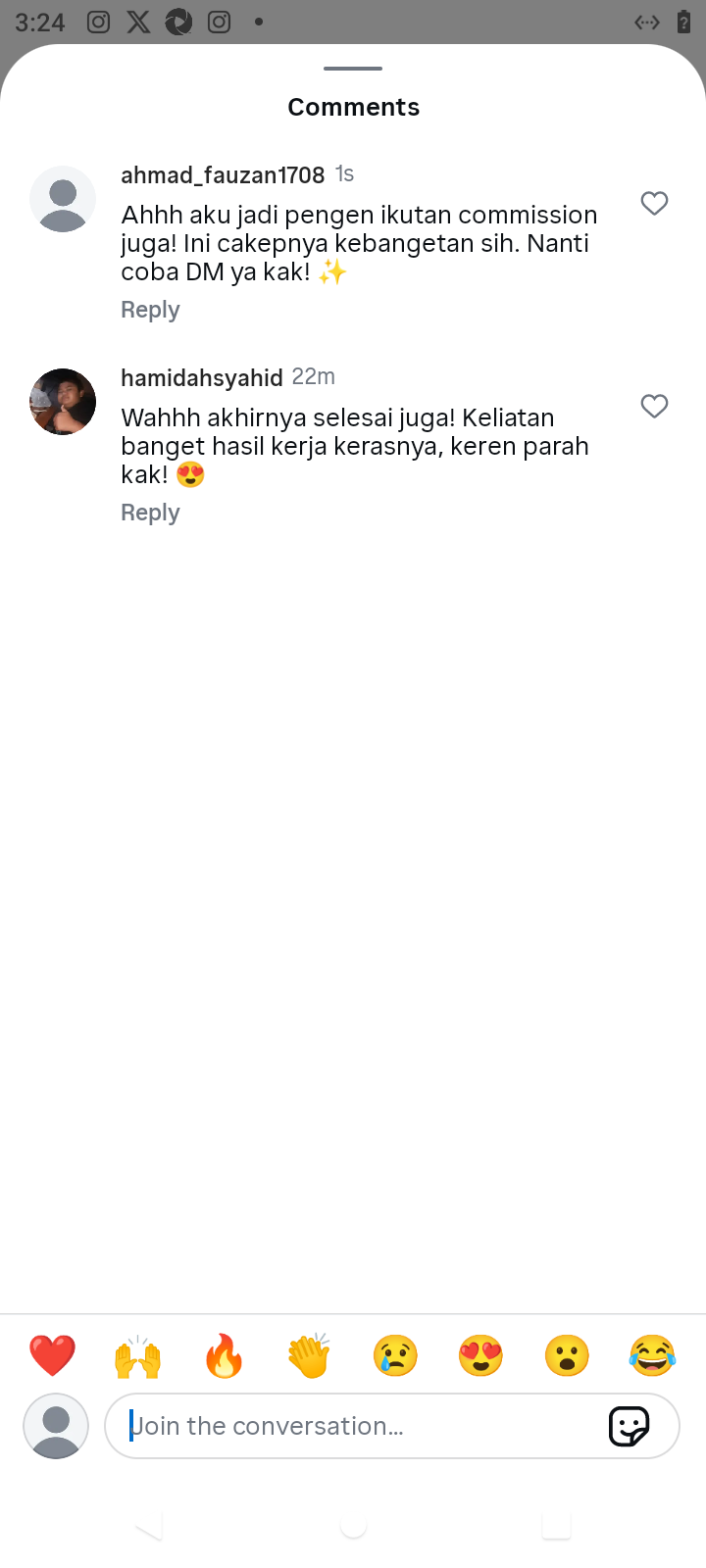Like hamidahsyahid's comment

point(654,406)
